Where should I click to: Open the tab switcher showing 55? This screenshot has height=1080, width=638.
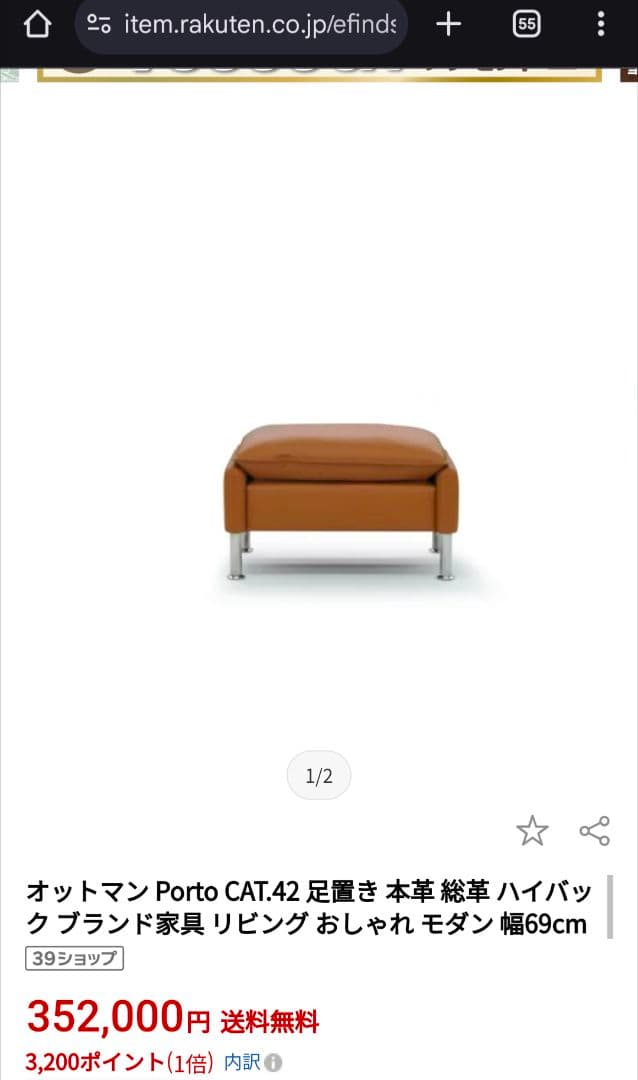pyautogui.click(x=526, y=25)
